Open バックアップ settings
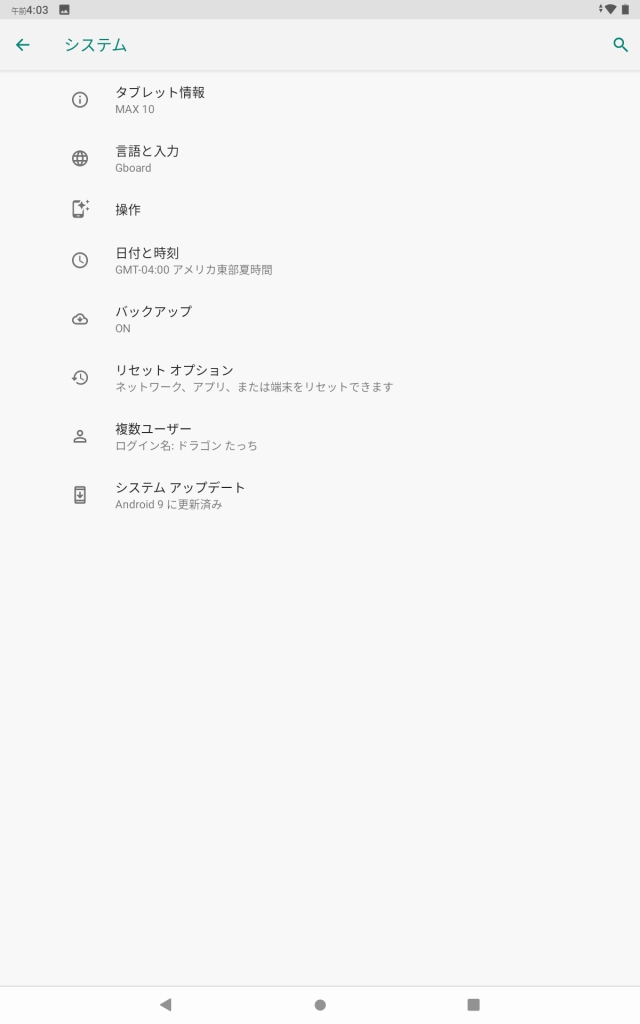Viewport: 640px width, 1024px height. 320,319
